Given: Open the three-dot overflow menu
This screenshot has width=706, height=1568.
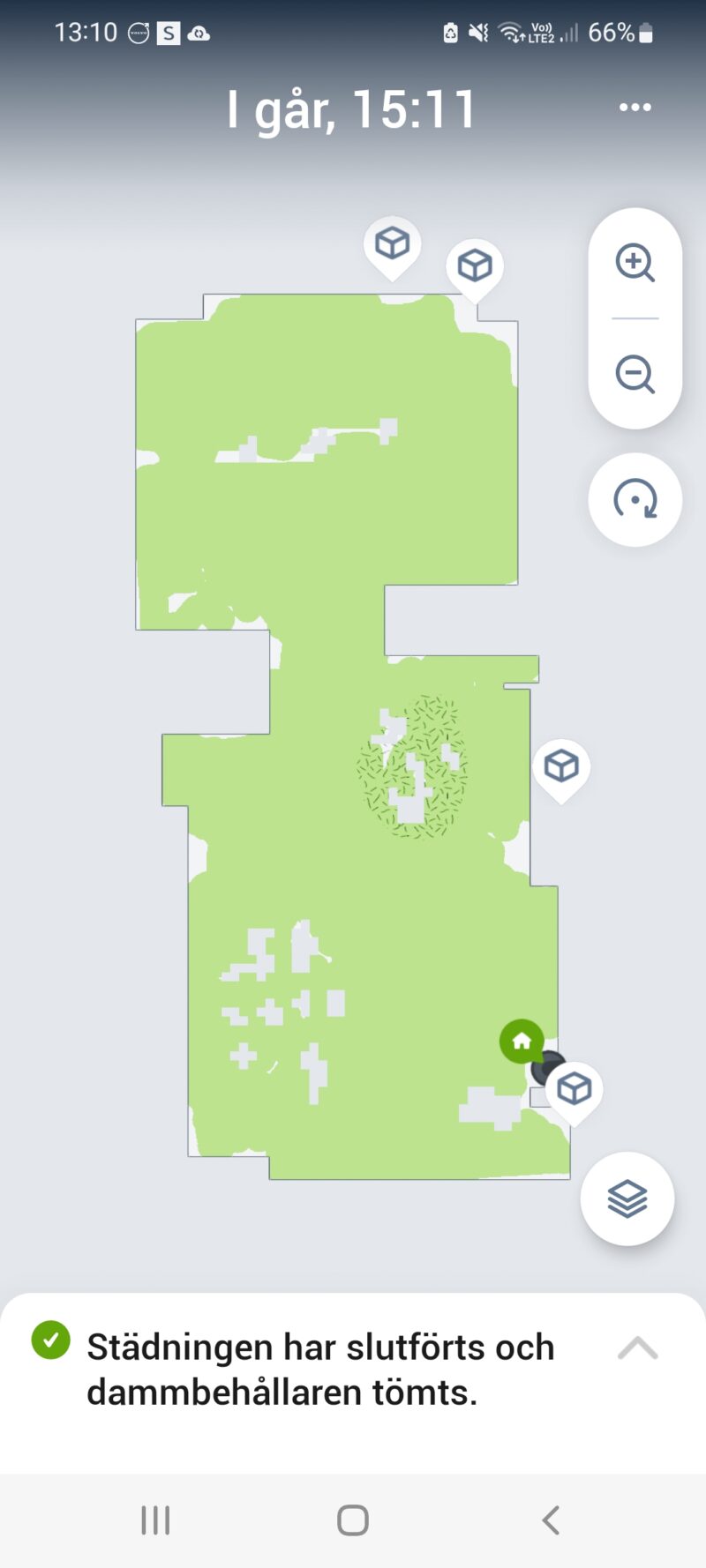Looking at the screenshot, I should [635, 108].
